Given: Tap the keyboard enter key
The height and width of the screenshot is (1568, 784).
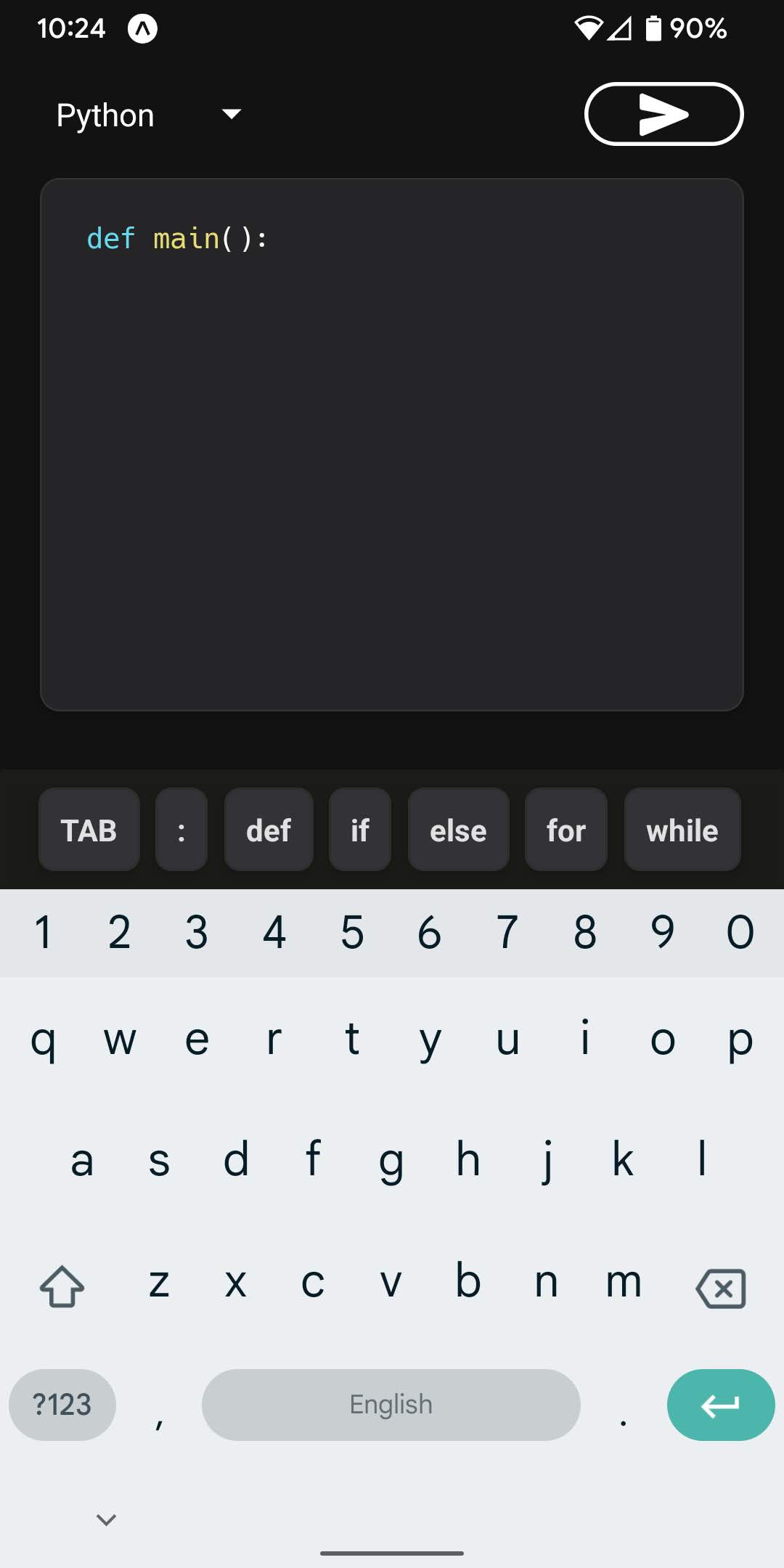Looking at the screenshot, I should coord(721,1405).
